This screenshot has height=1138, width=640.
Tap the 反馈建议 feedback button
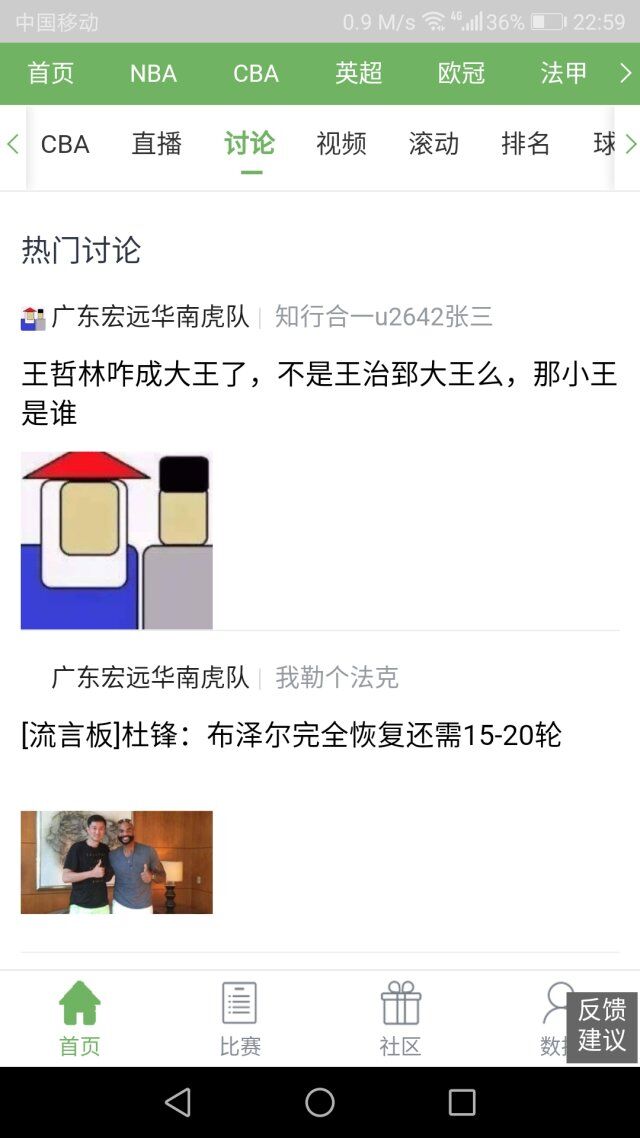[602, 1025]
